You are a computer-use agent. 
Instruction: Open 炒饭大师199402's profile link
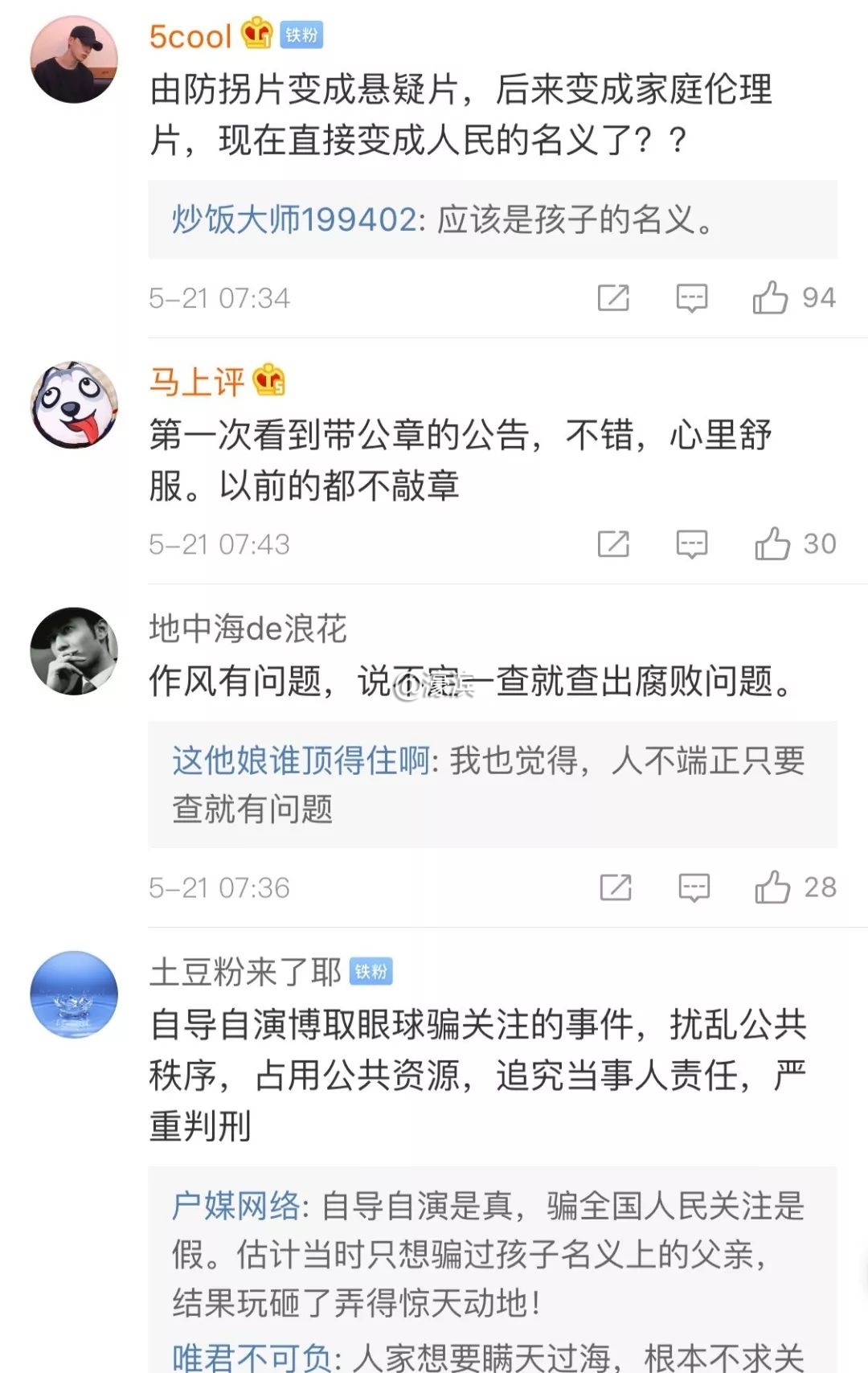point(293,219)
